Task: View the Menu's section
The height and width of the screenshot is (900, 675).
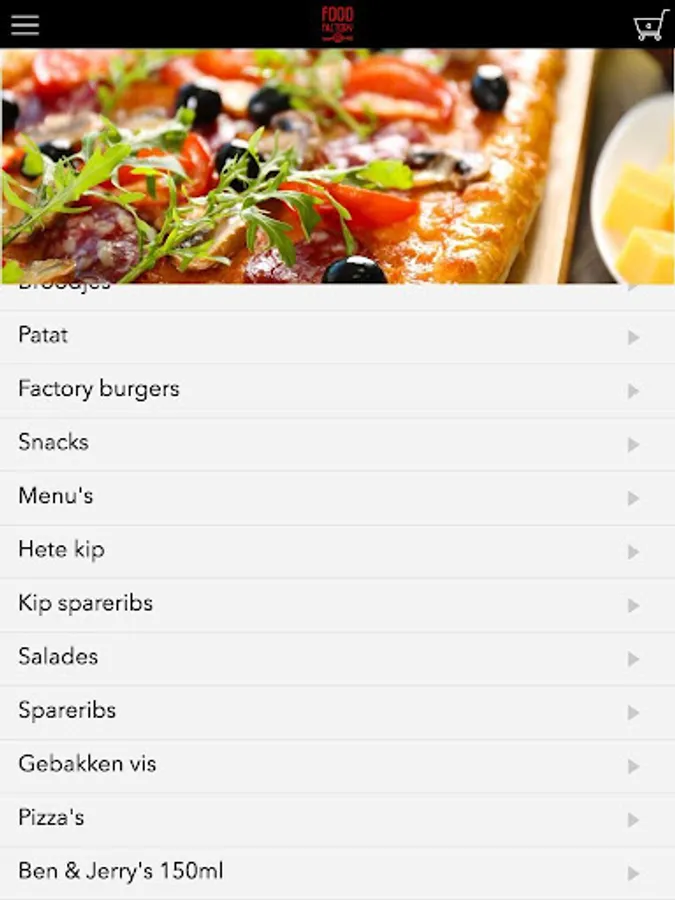Action: click(337, 497)
